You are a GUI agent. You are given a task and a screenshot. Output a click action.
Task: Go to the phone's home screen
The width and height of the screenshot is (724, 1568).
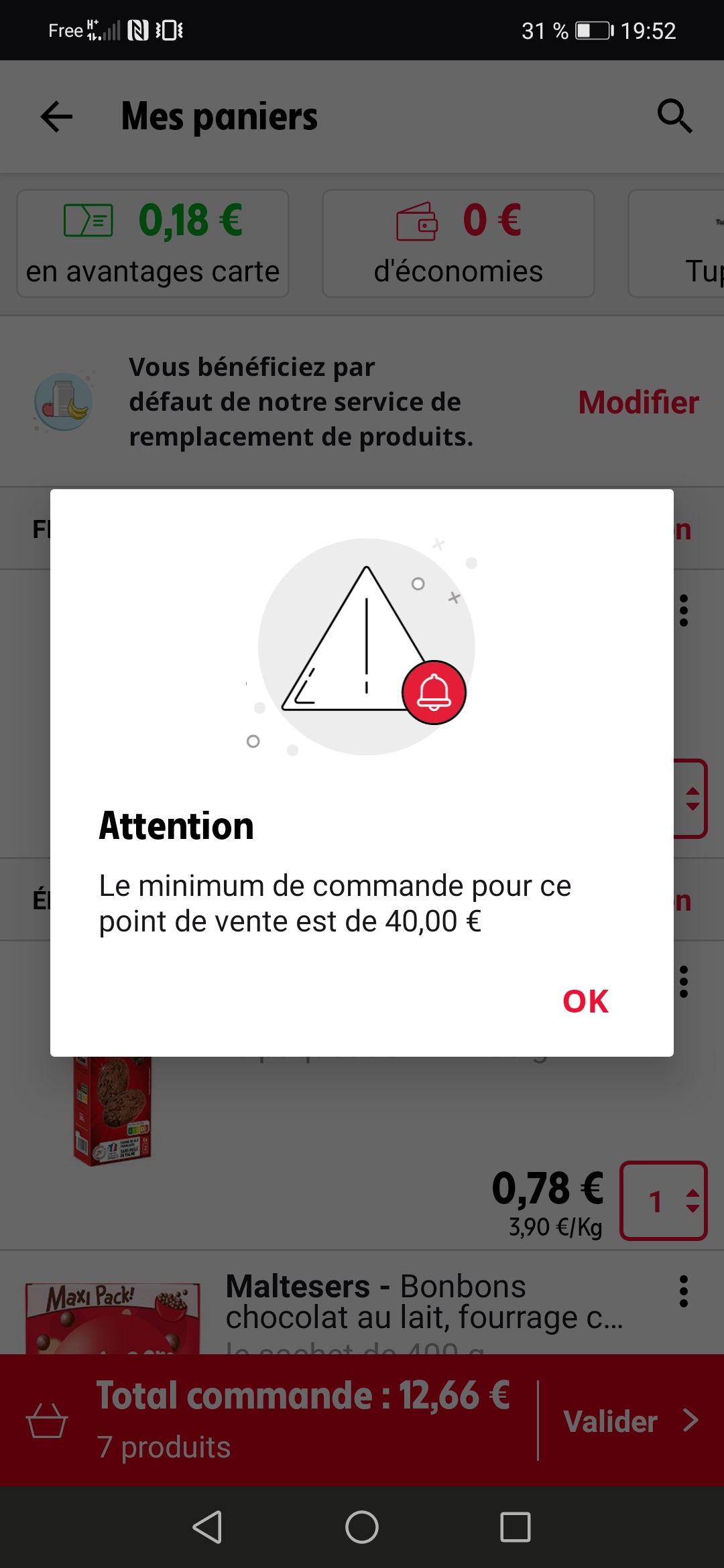pyautogui.click(x=362, y=1527)
